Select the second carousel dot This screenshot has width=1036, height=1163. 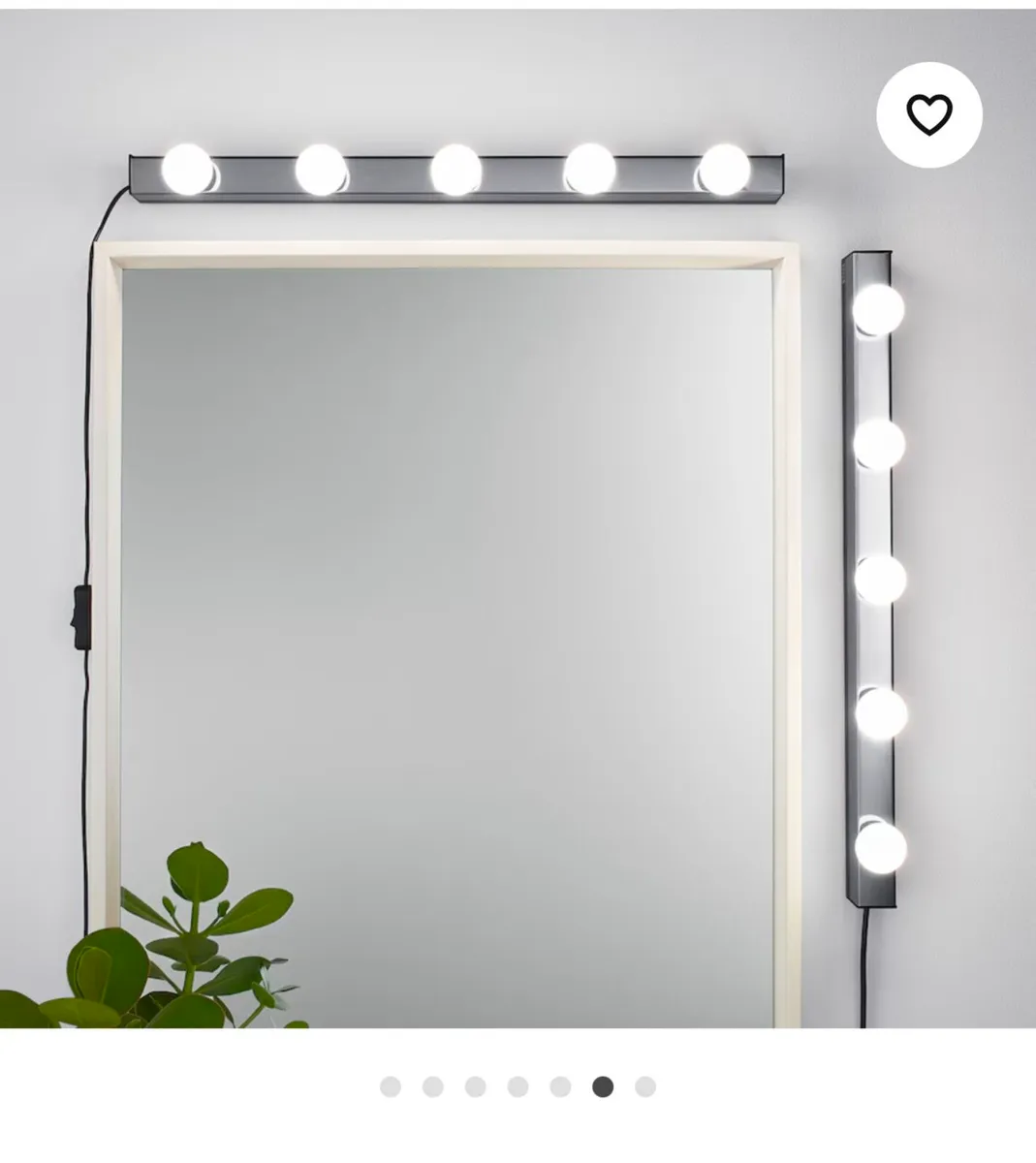pos(432,1087)
